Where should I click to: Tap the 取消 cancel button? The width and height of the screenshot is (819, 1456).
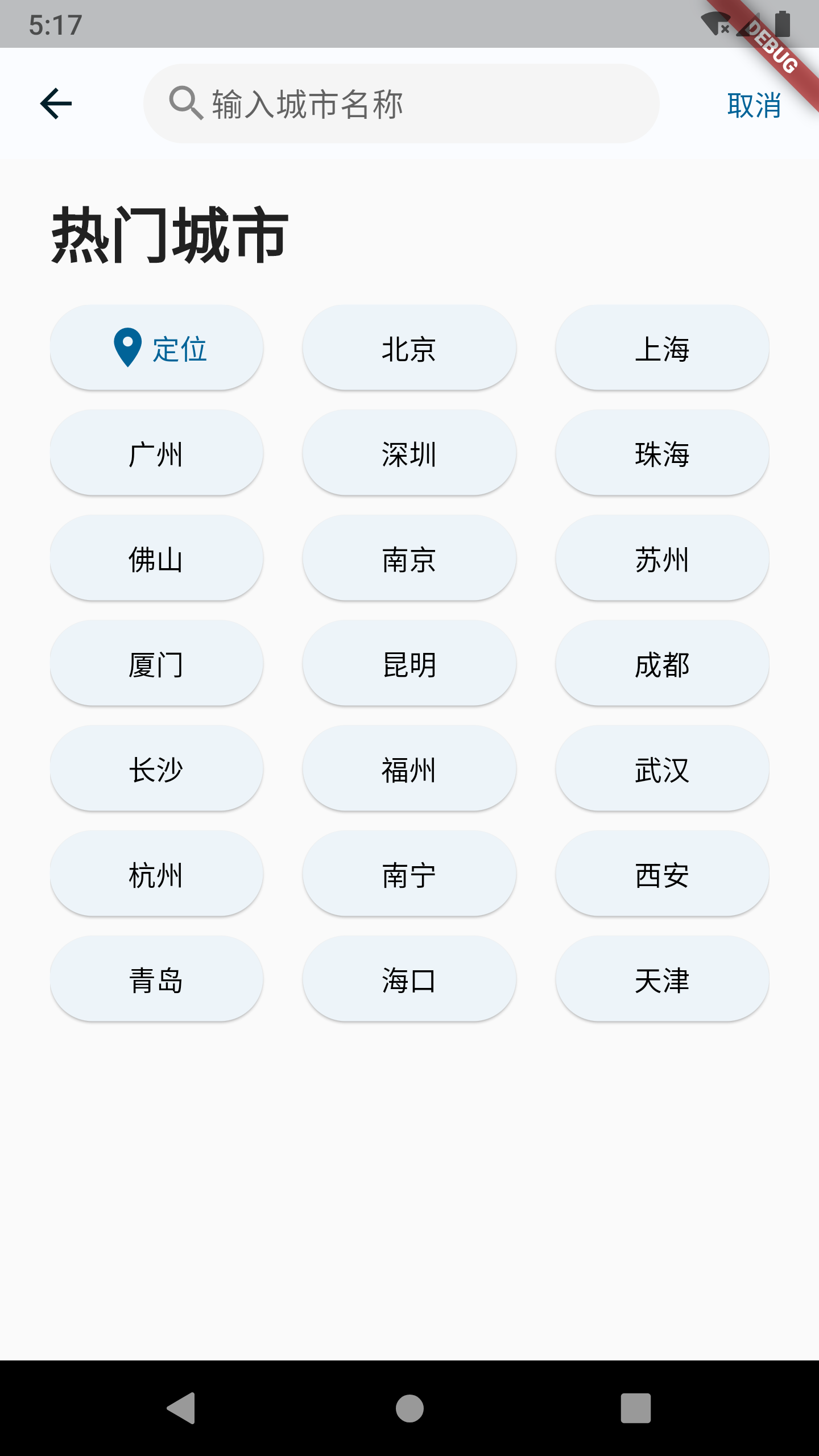[754, 105]
